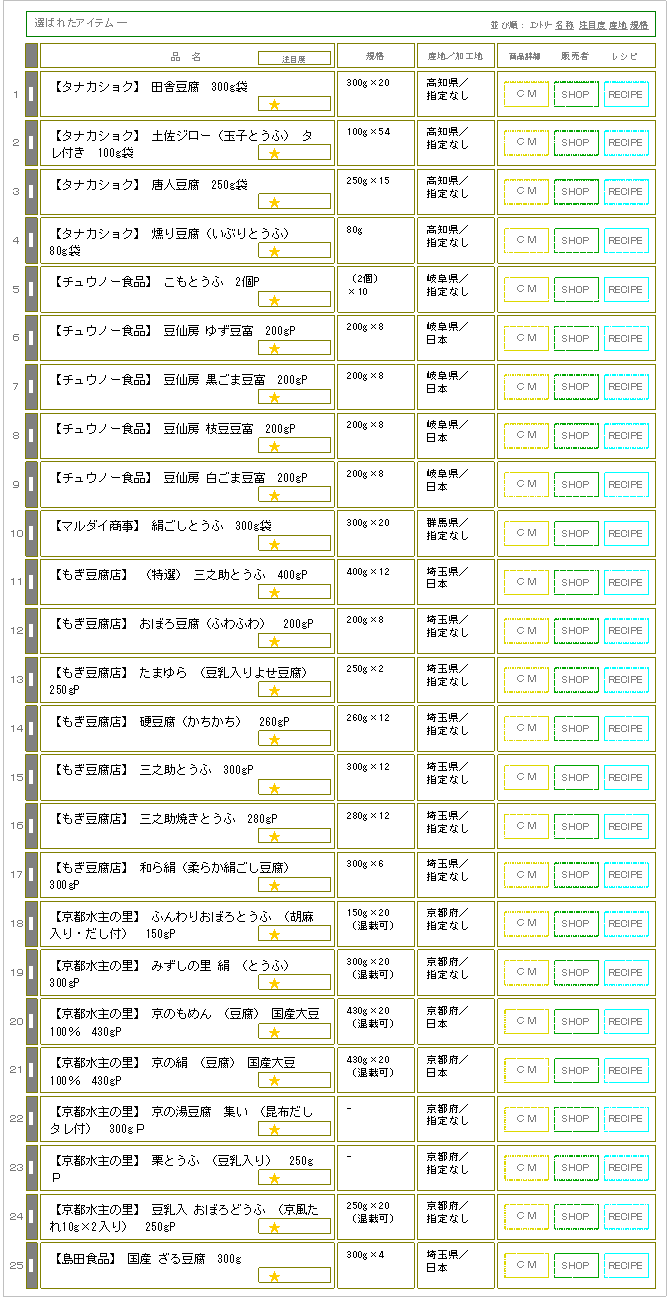Sort the list by 規格
Viewport: 668px width, 1298px height.
pyautogui.click(x=639, y=24)
